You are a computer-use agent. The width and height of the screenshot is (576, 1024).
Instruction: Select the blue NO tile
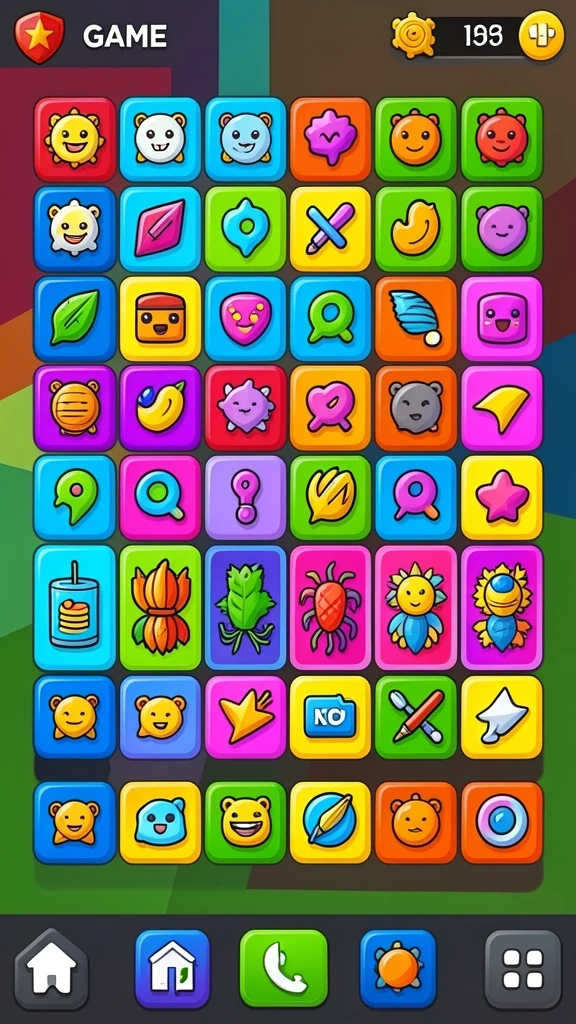point(330,717)
